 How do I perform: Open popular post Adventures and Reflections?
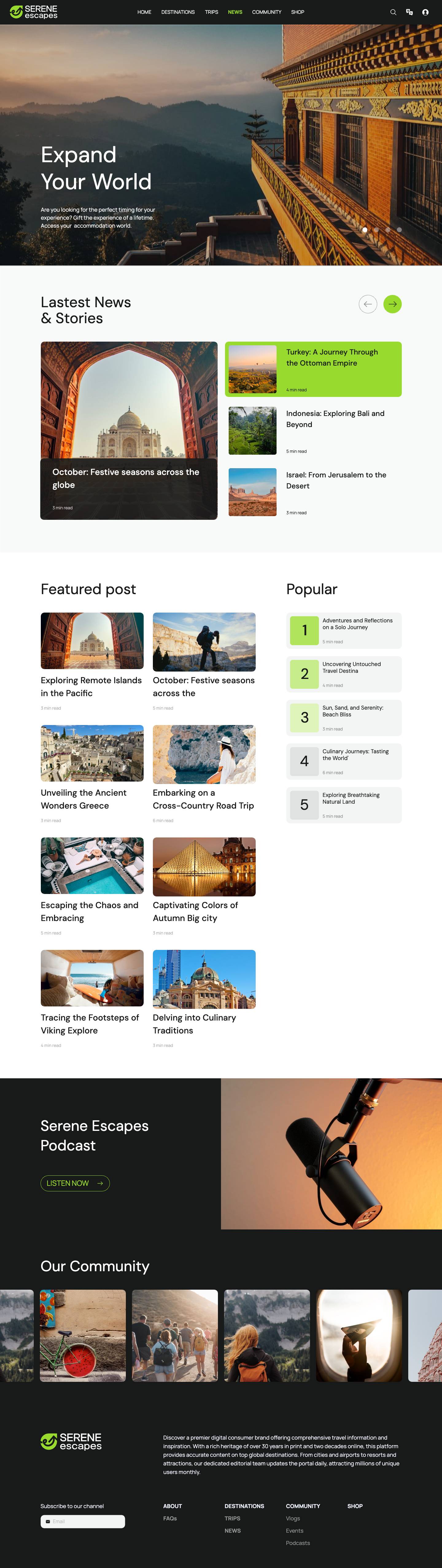[x=357, y=624]
